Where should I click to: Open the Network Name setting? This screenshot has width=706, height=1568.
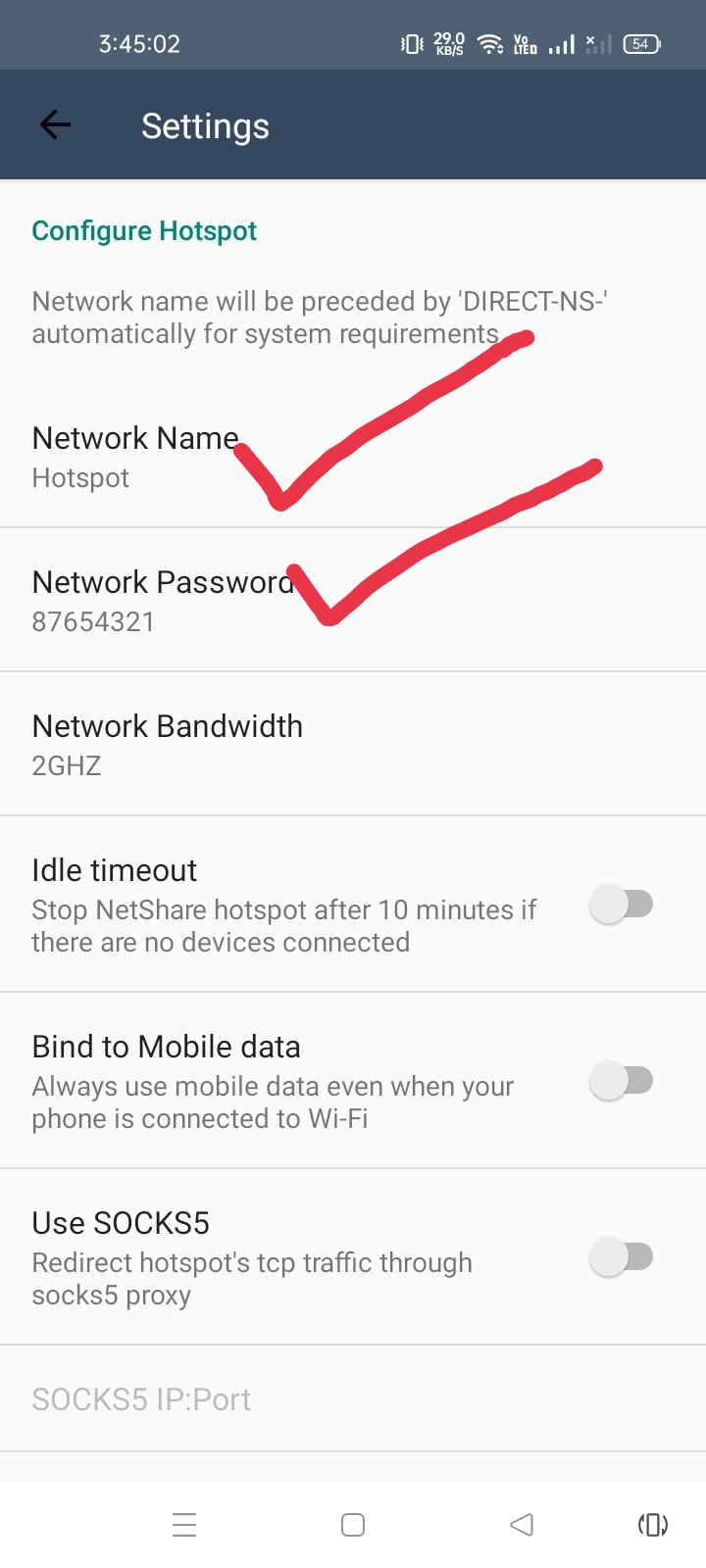point(137,457)
